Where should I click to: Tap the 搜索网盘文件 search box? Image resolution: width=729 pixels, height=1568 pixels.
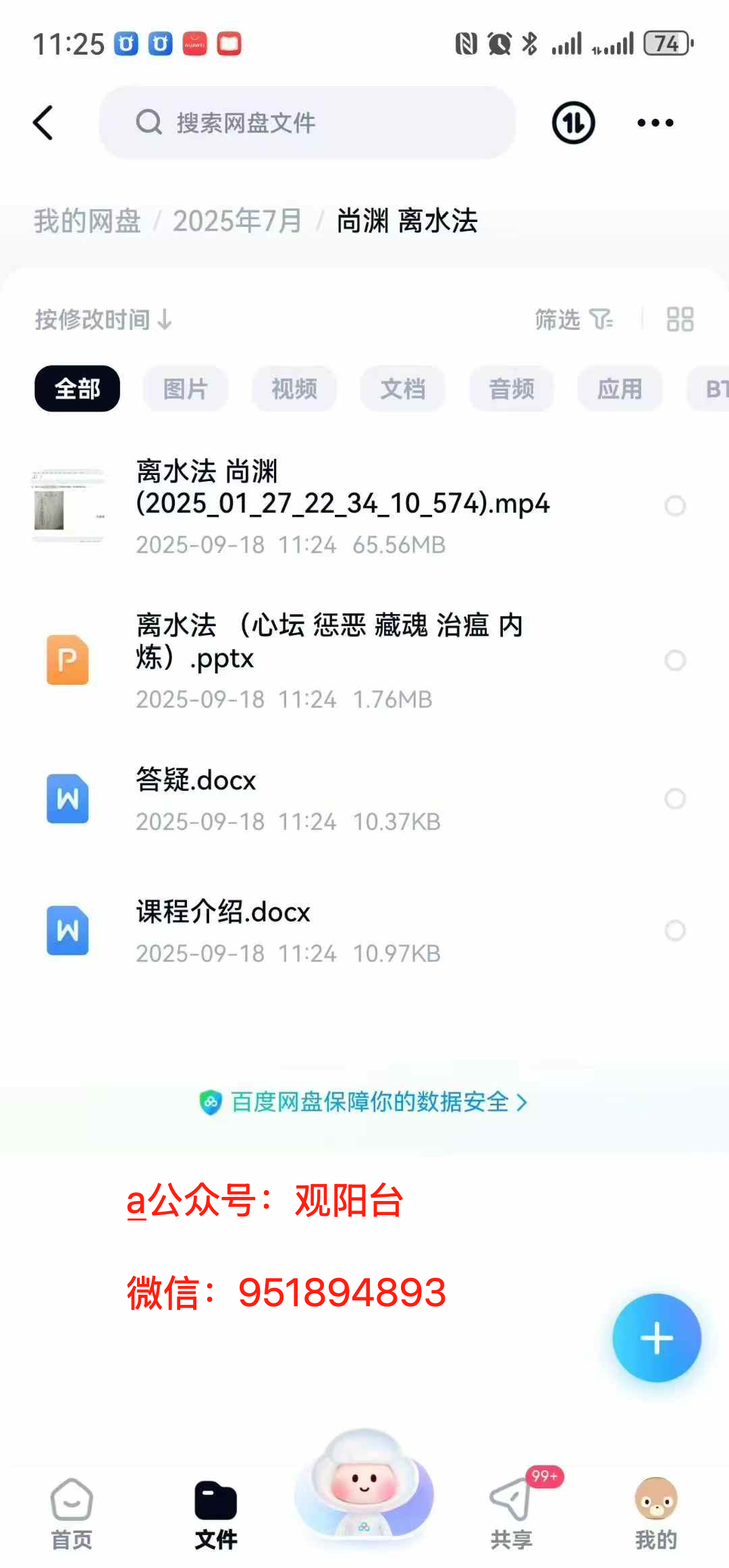307,123
